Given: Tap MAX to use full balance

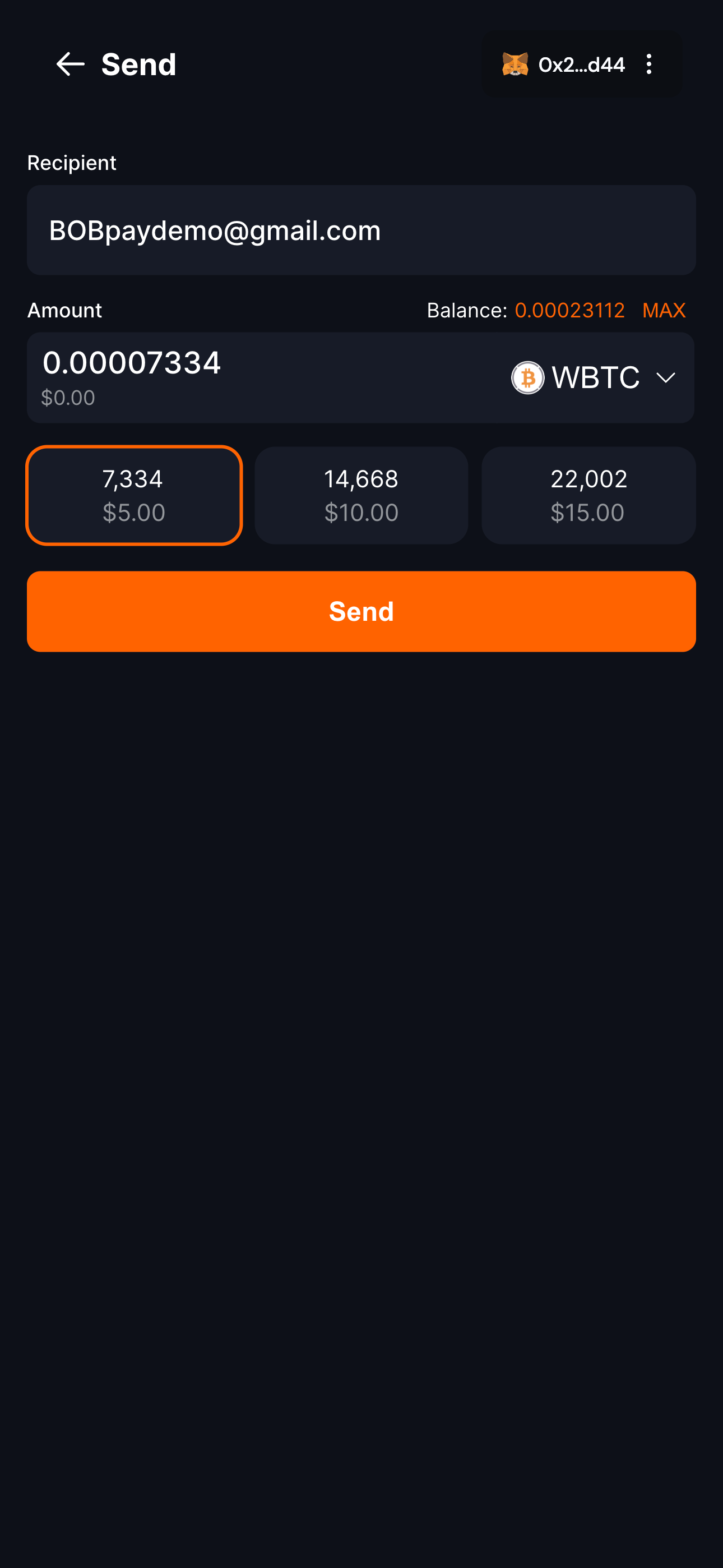Looking at the screenshot, I should [x=664, y=311].
